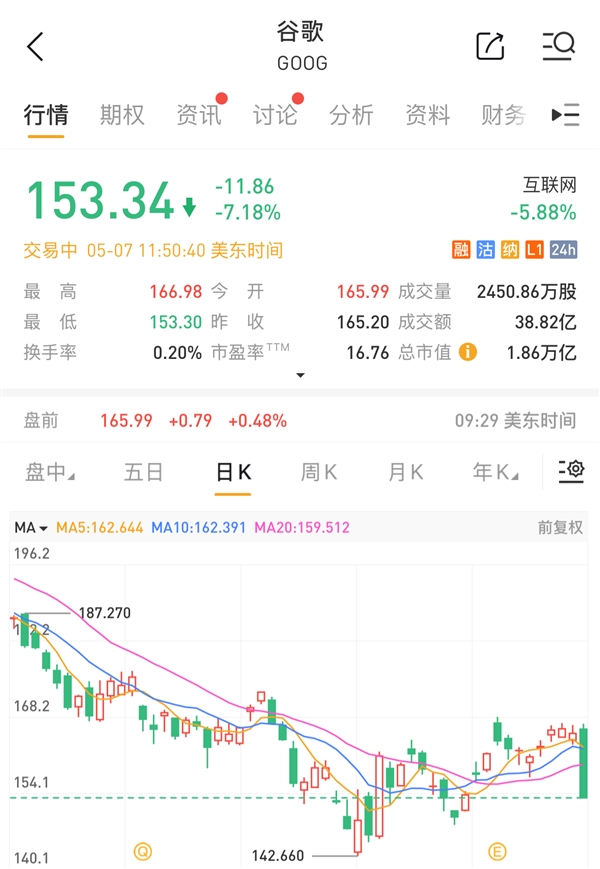Open chart settings gear icon
Screen dimensions: 600x869
571,471
